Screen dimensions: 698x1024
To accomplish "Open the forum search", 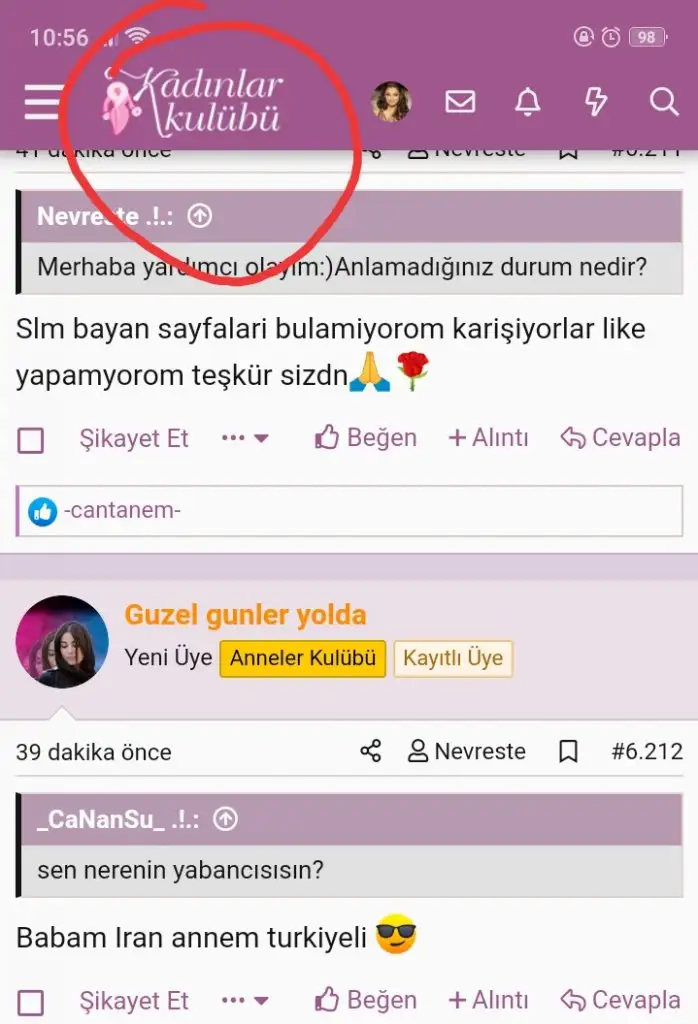I will coord(664,102).
